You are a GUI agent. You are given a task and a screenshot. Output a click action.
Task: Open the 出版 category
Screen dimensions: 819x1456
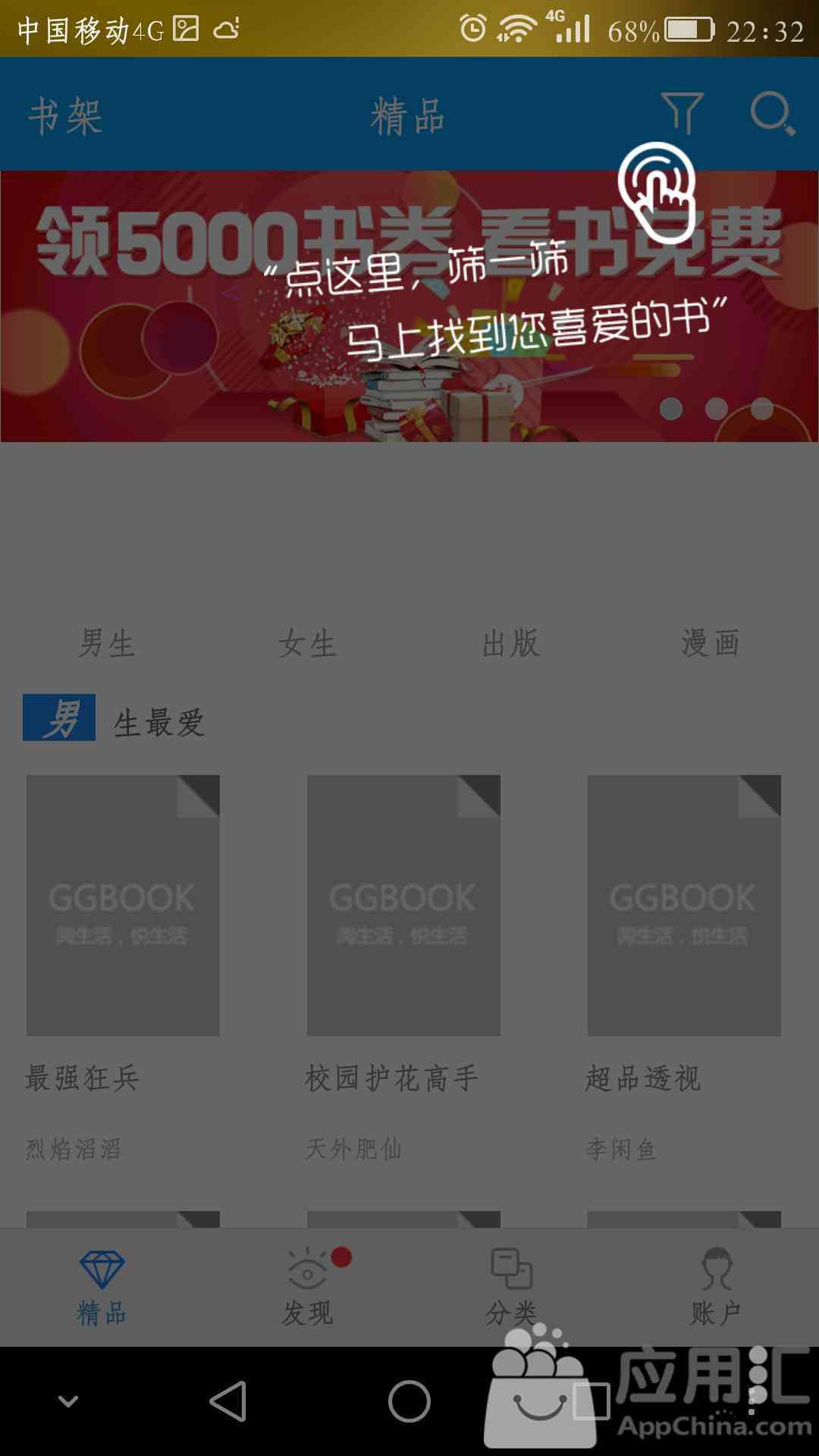(x=510, y=644)
